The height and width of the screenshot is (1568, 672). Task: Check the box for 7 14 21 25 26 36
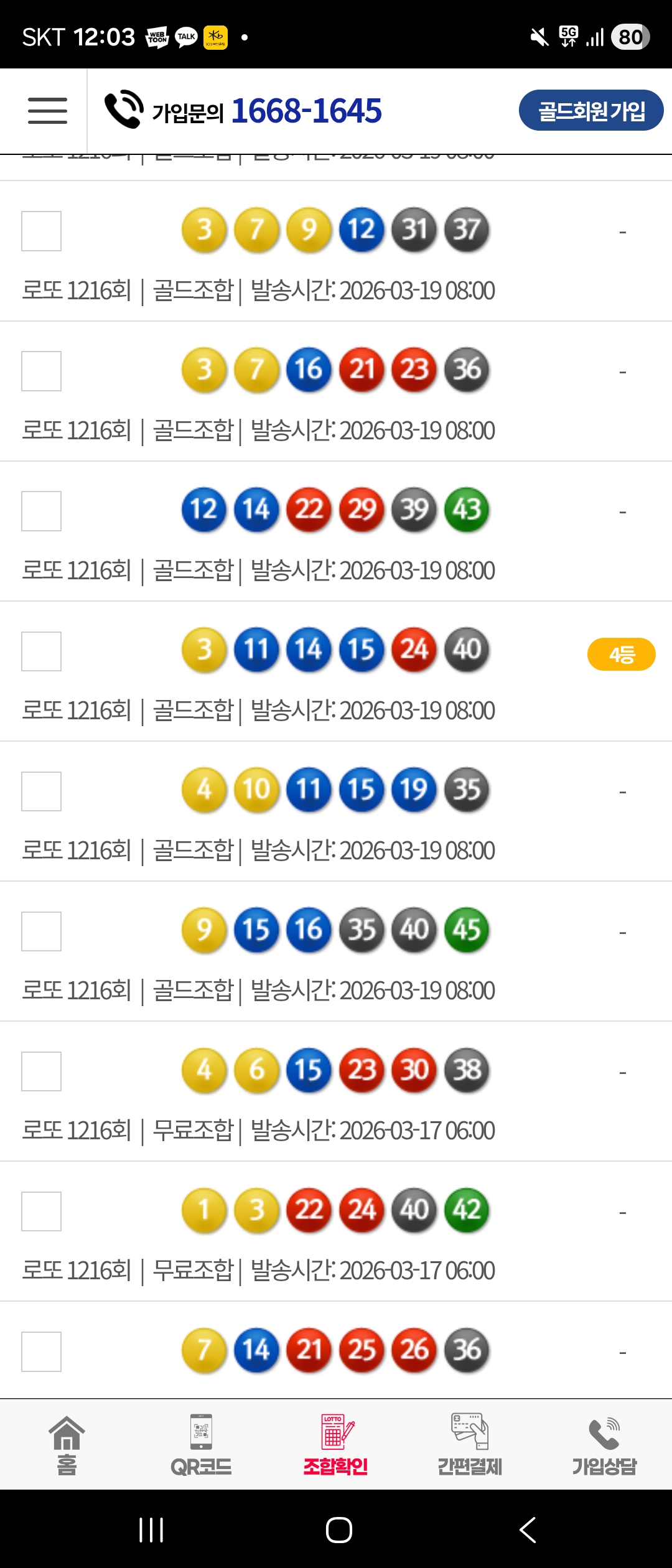41,1351
